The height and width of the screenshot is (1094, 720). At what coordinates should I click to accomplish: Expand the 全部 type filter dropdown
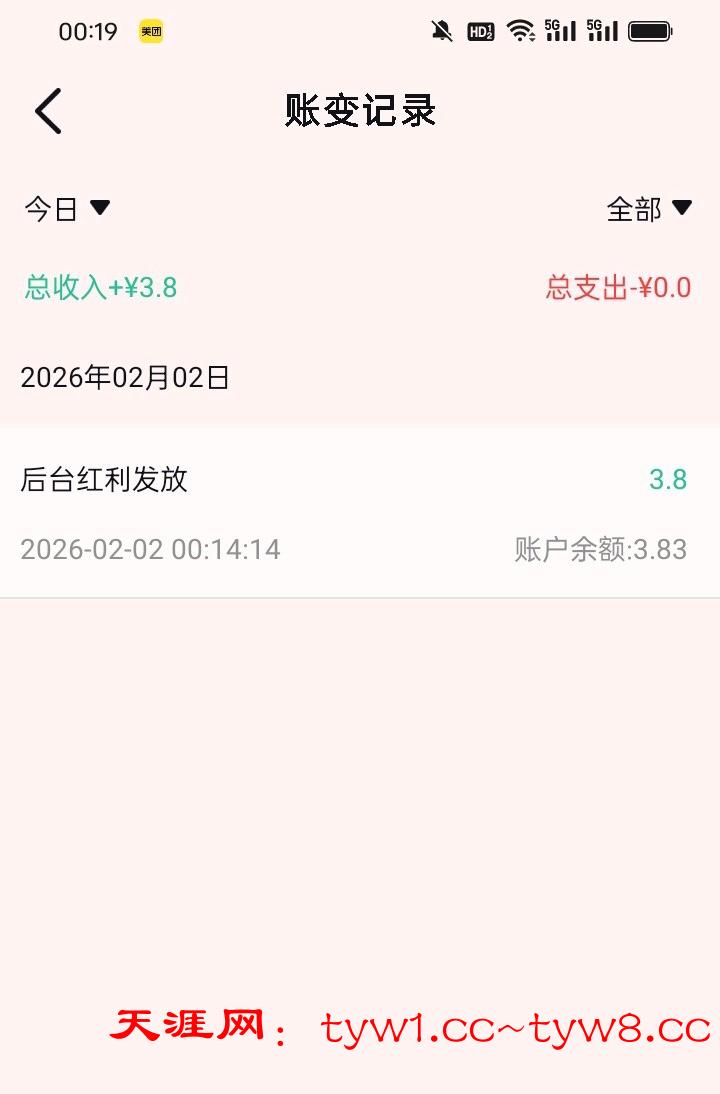[x=648, y=209]
